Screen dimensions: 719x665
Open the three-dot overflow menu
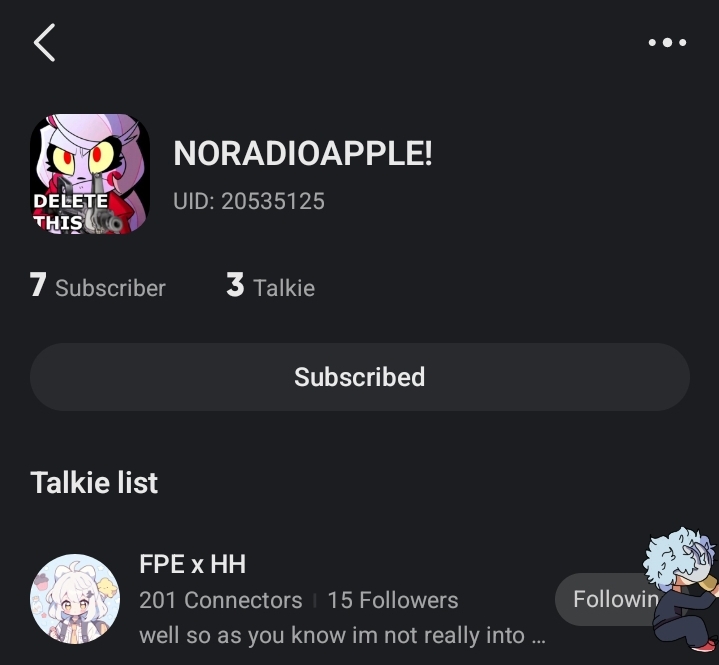pos(667,43)
